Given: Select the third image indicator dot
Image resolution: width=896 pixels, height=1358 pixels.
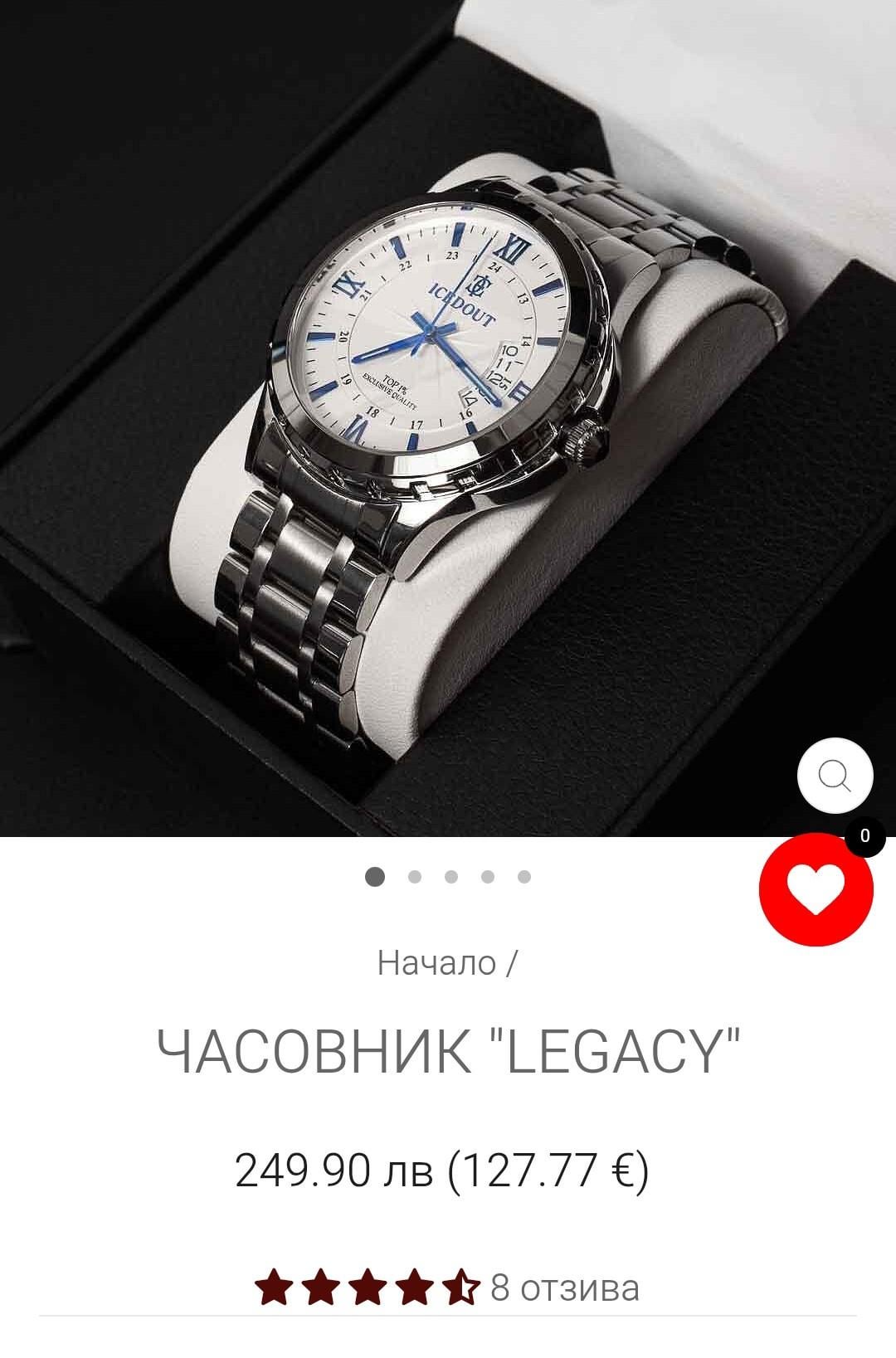Looking at the screenshot, I should tap(451, 877).
